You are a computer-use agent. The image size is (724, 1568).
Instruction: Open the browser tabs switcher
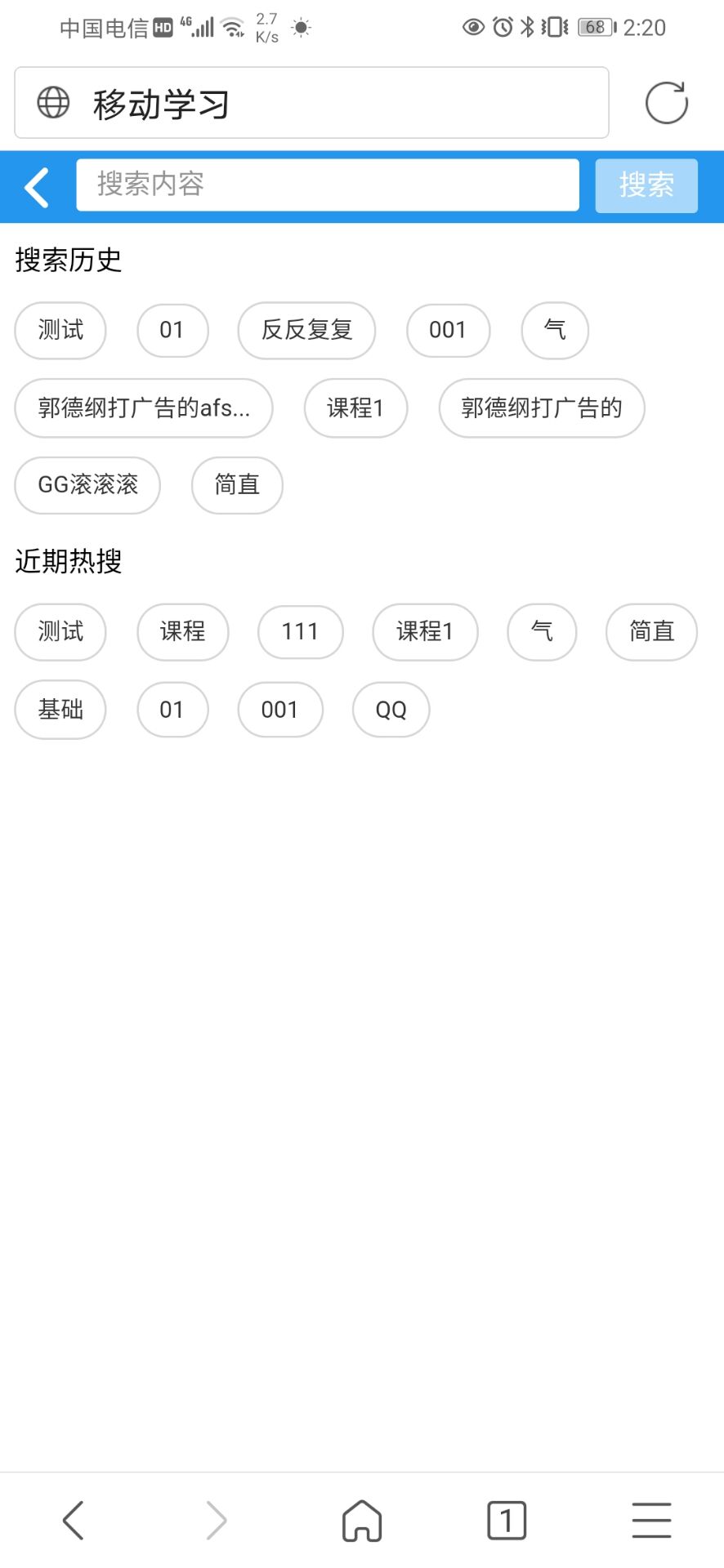(x=507, y=1521)
